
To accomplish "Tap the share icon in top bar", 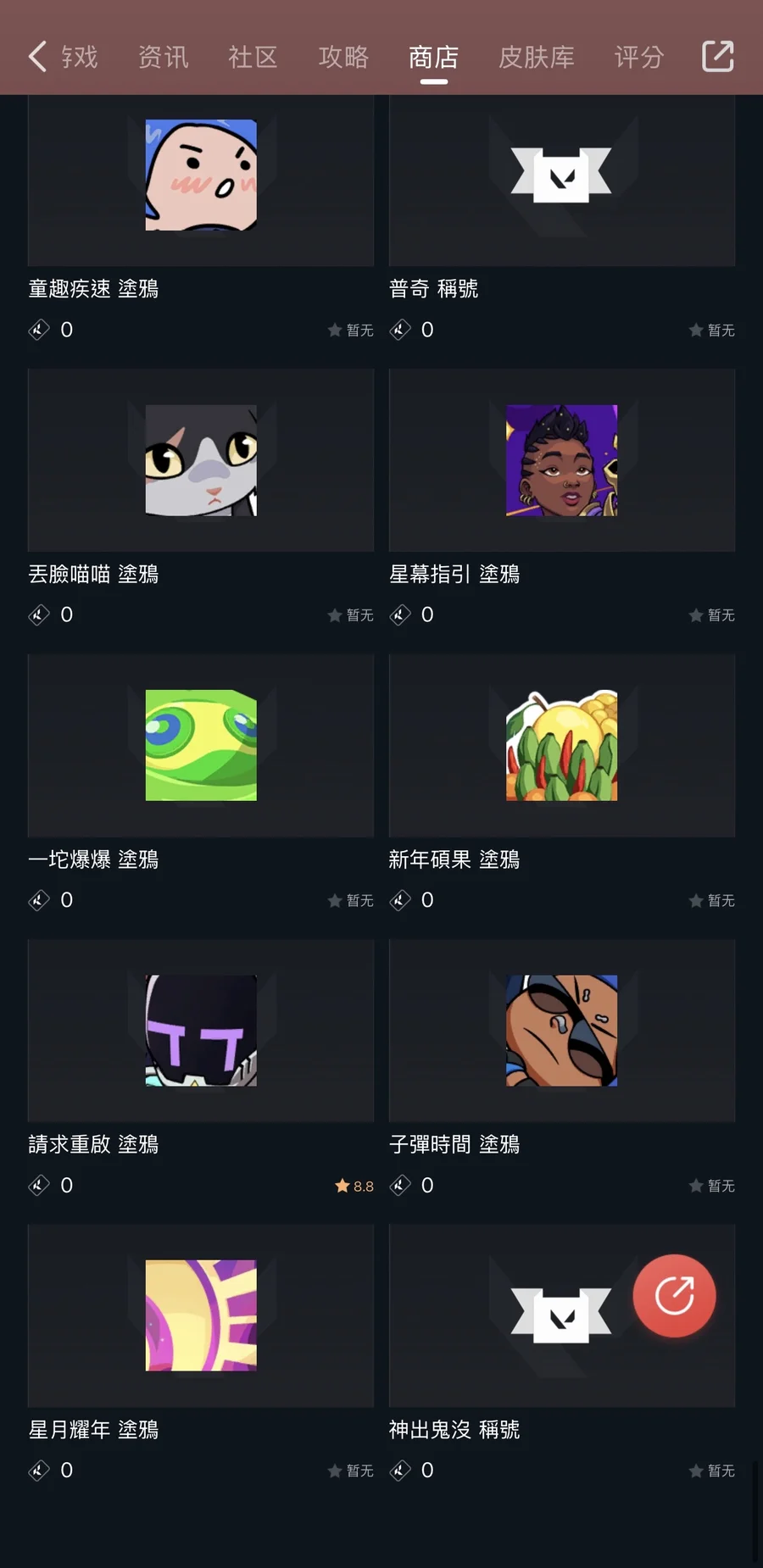I will (x=717, y=57).
